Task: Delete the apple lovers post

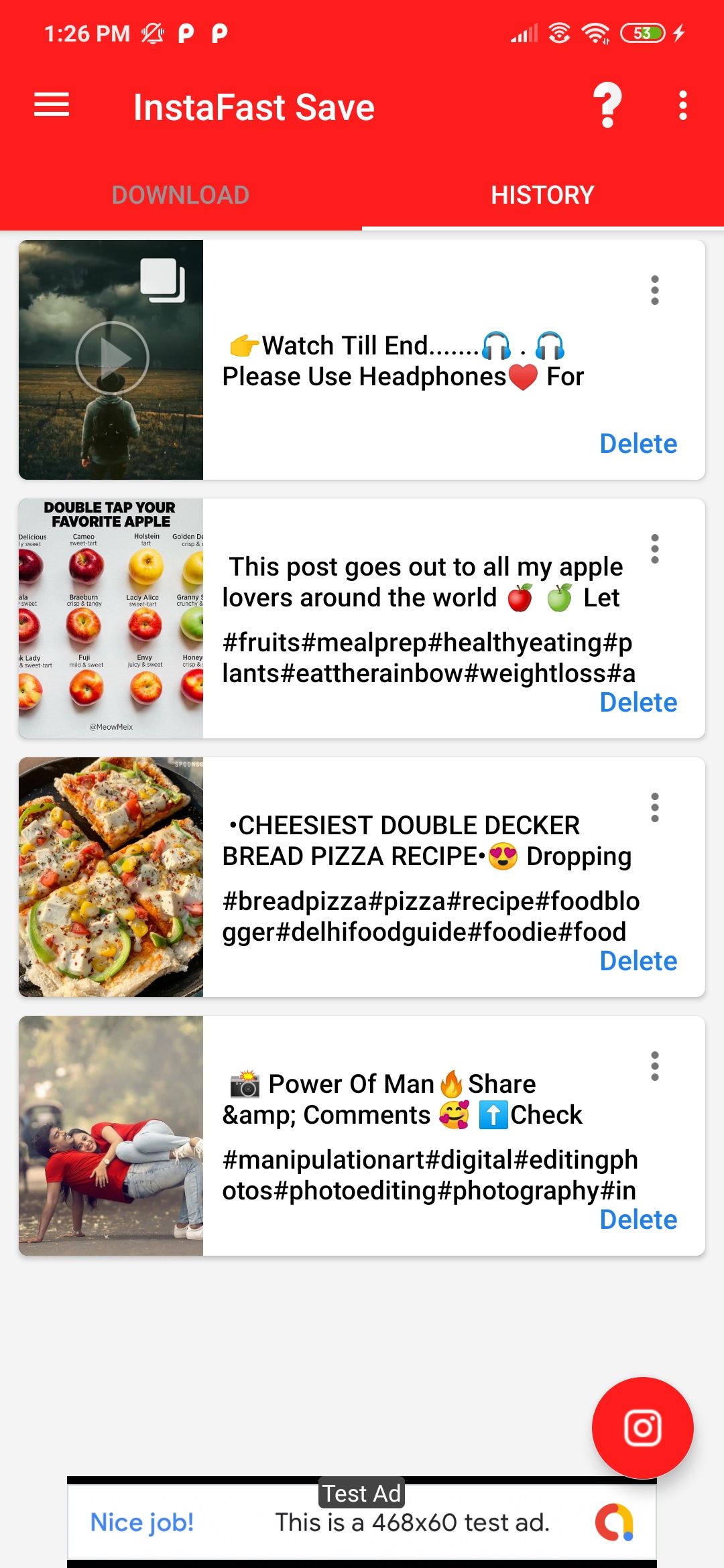Action: (638, 702)
